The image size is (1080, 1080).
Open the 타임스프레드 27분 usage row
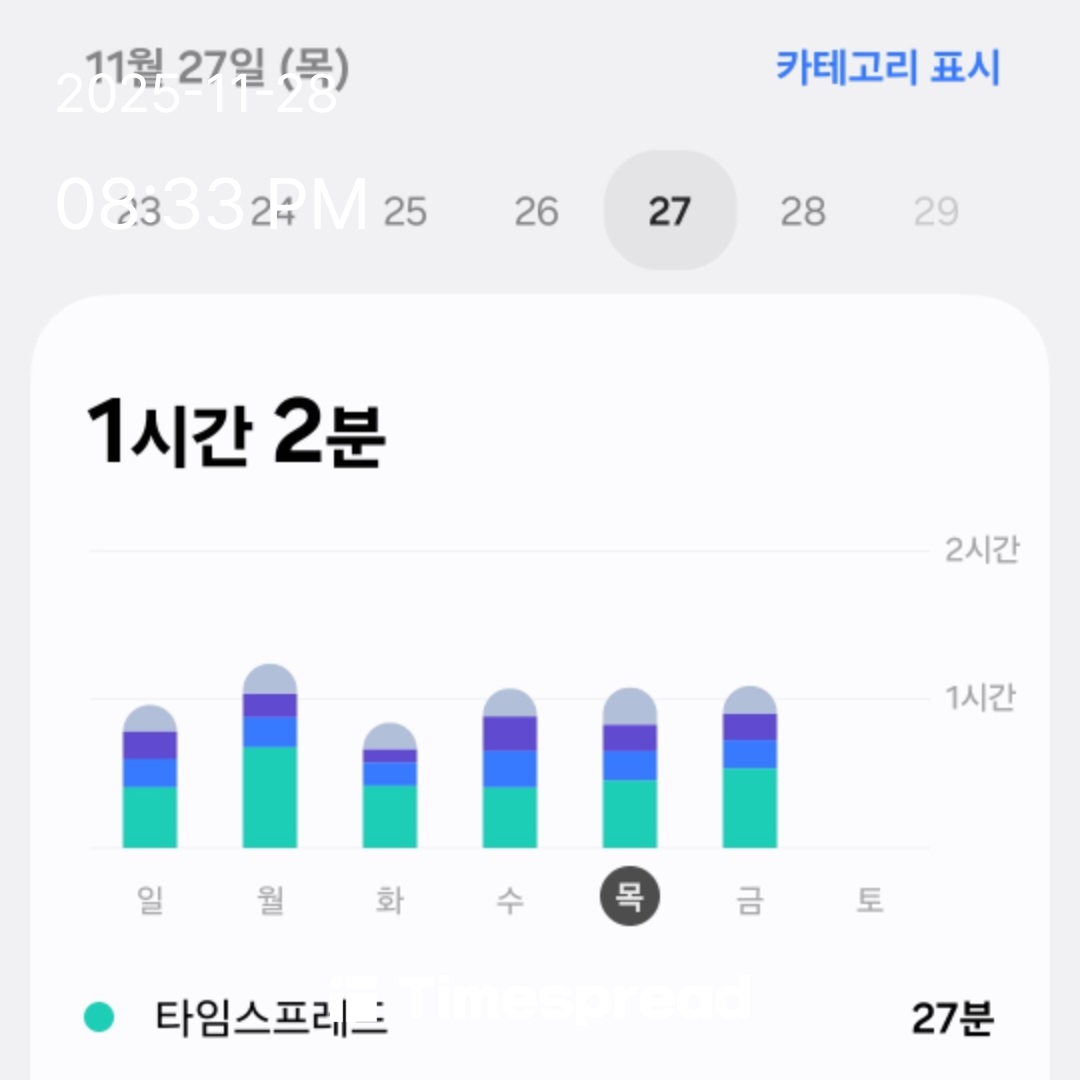tap(540, 1019)
